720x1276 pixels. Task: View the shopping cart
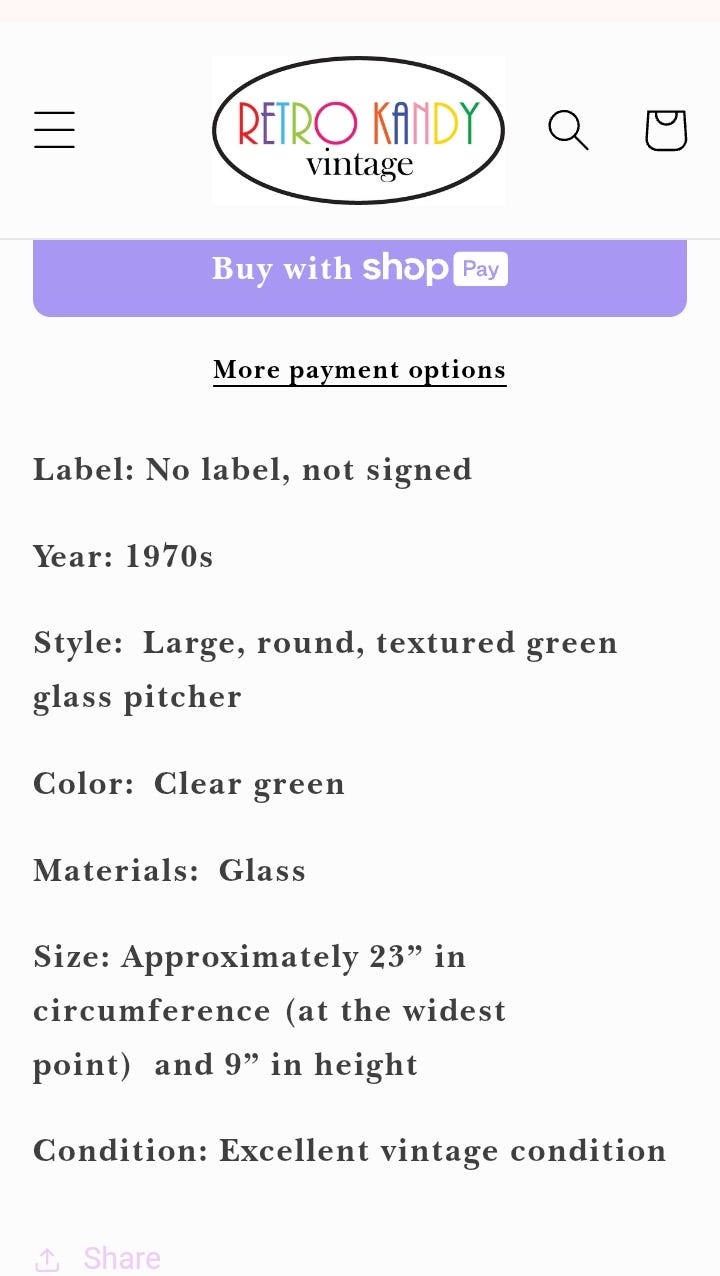pyautogui.click(x=665, y=130)
